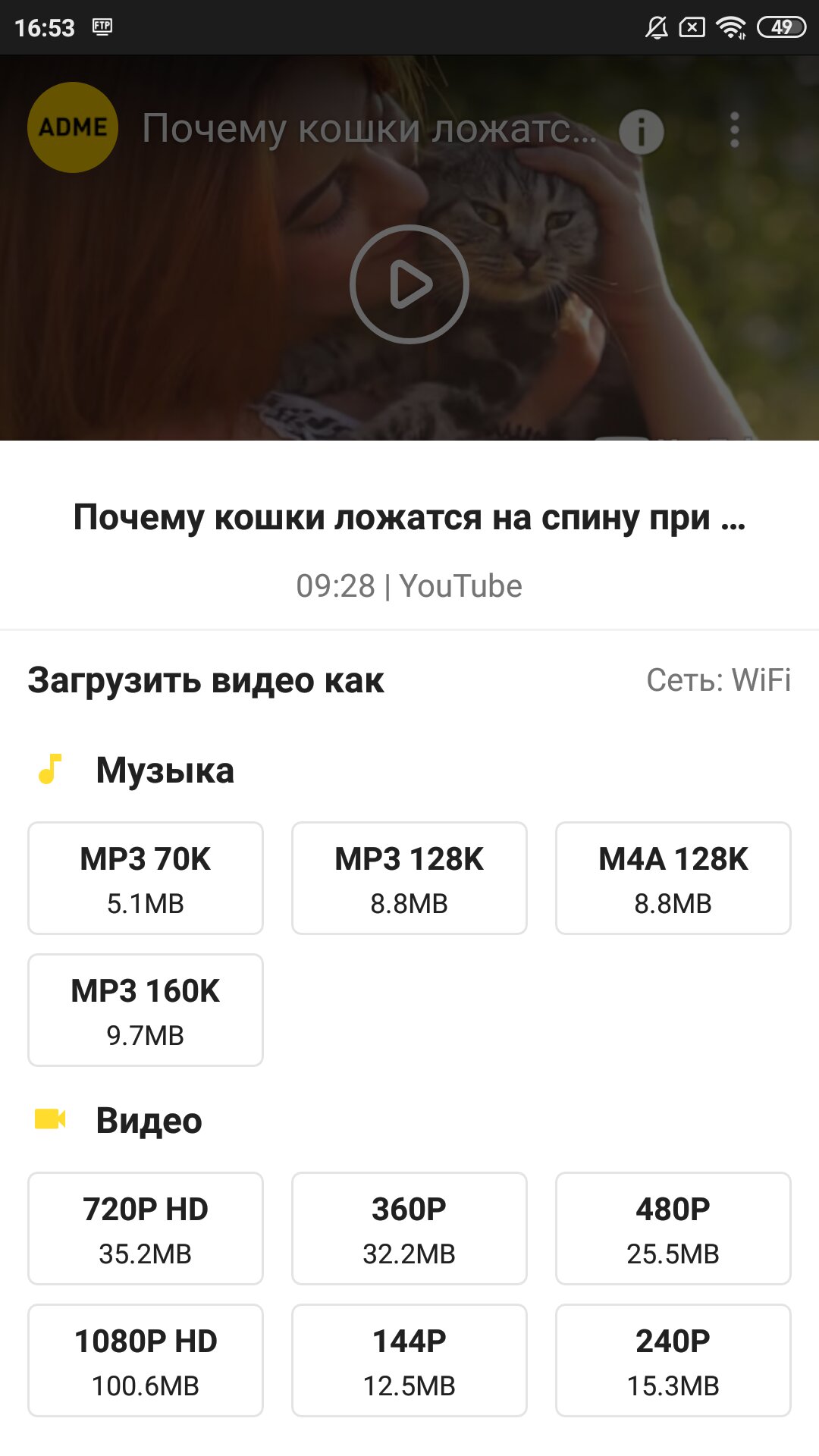Screen dimensions: 819x1456
Task: Open the ADME channel avatar
Action: coord(73,127)
